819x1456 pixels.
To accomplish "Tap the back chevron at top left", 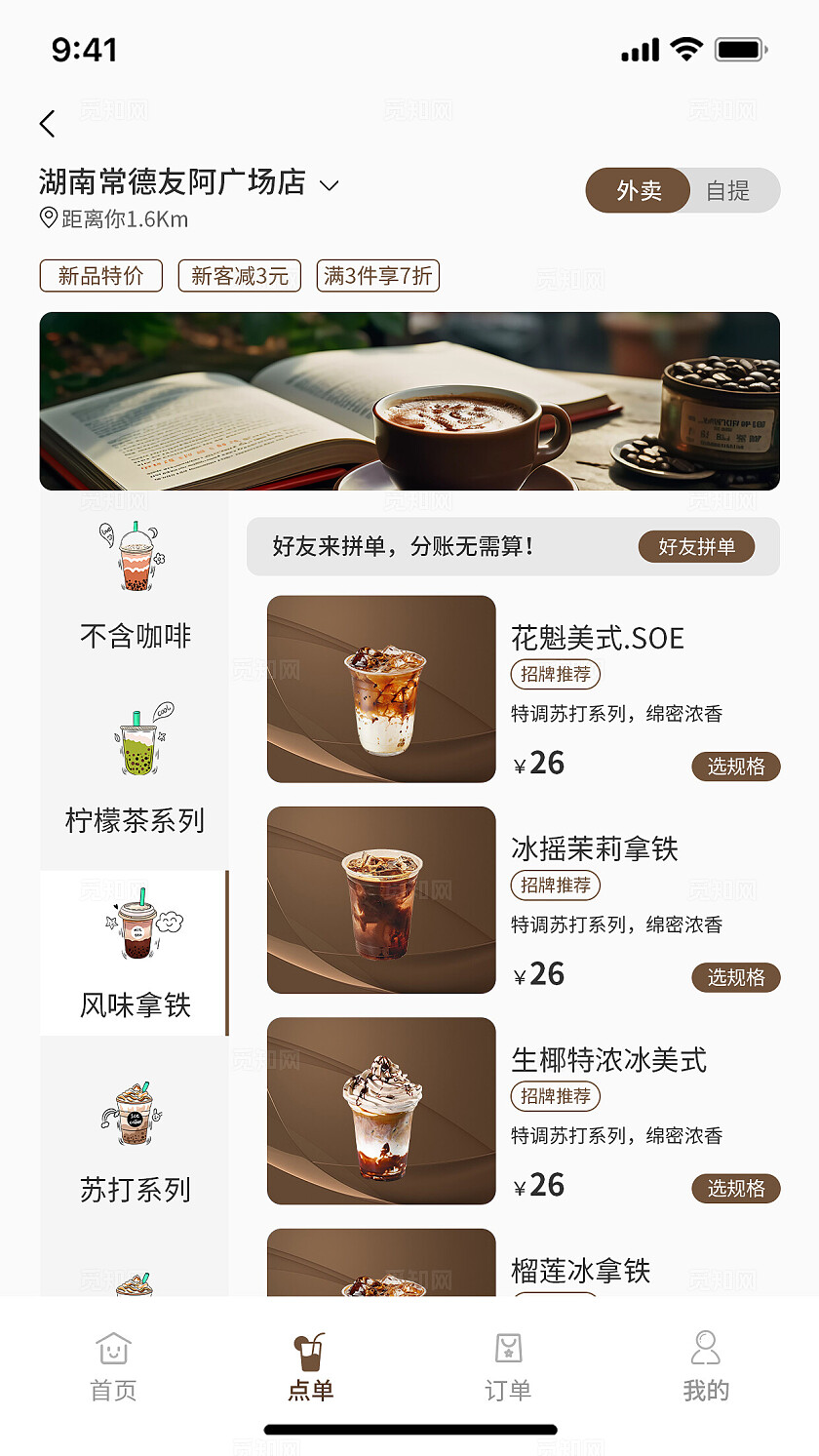I will pyautogui.click(x=48, y=124).
